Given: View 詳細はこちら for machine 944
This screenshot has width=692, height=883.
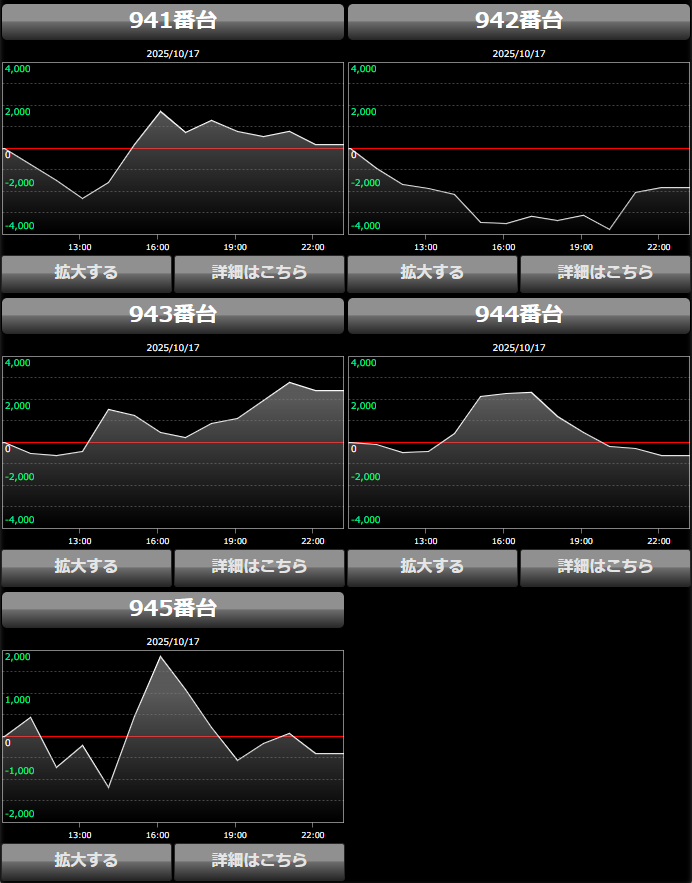Looking at the screenshot, I should (x=605, y=566).
